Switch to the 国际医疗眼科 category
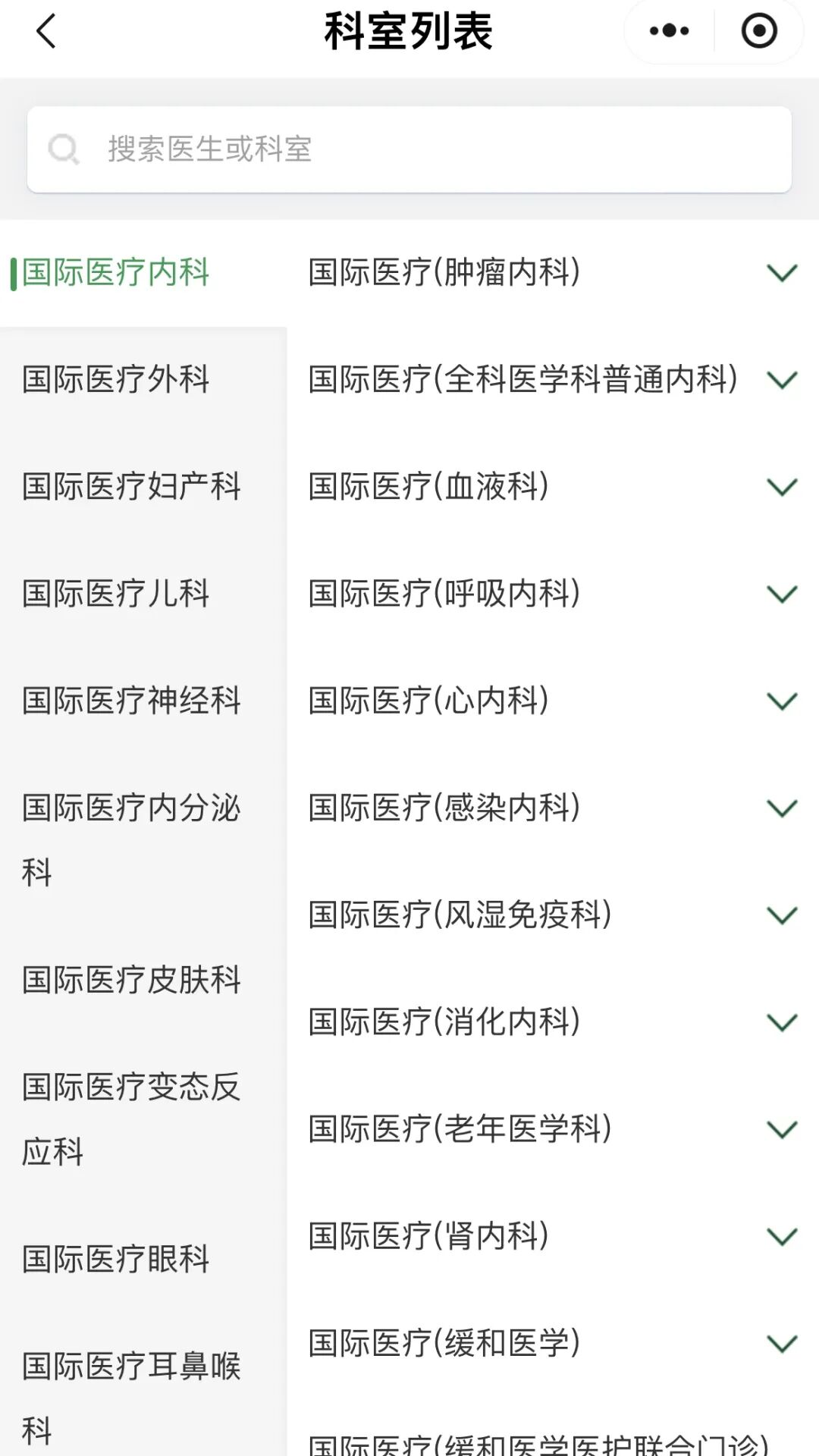Viewport: 819px width, 1456px height. point(115,1259)
